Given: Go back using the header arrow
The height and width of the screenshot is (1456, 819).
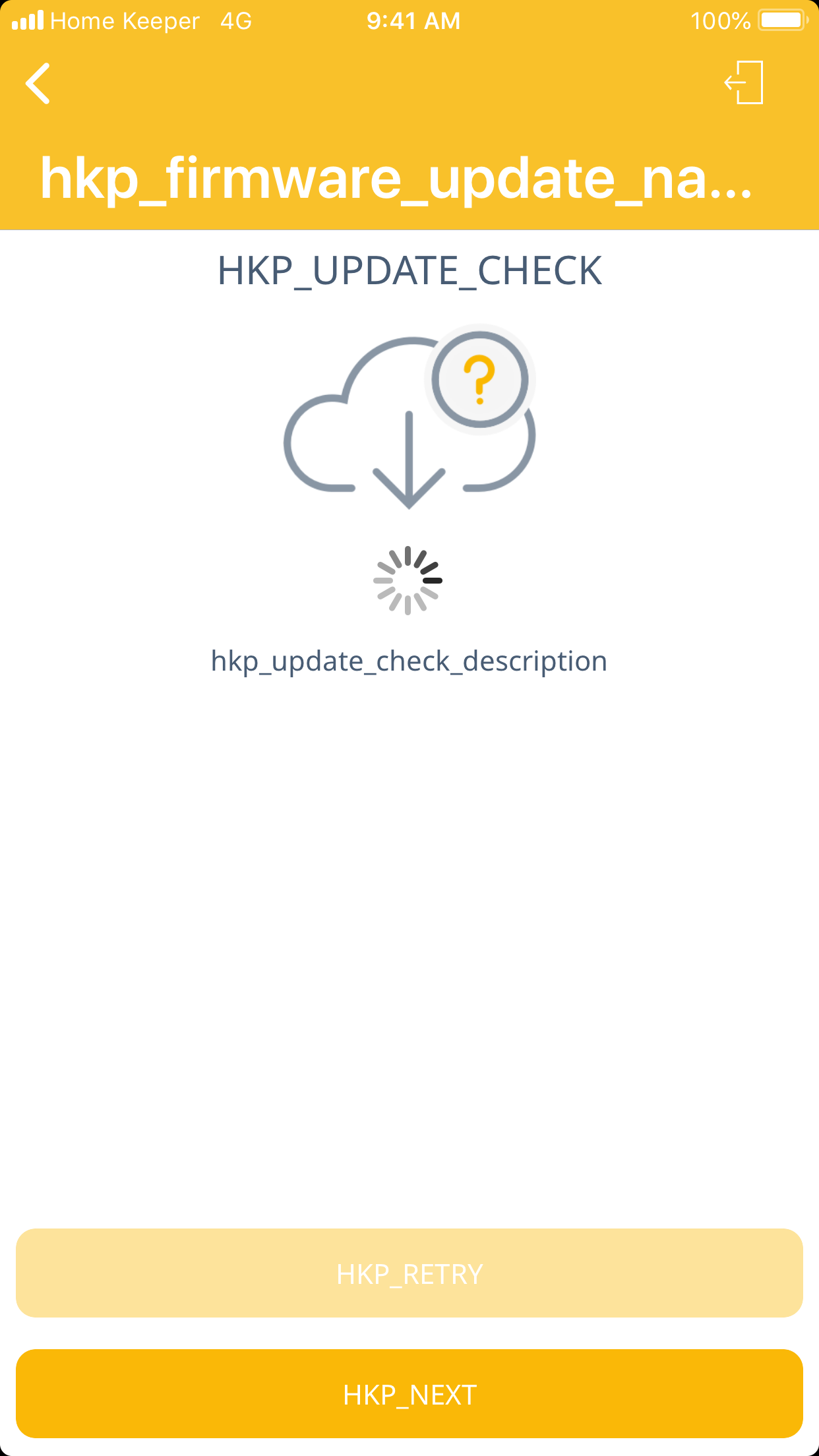Looking at the screenshot, I should pos(38,84).
